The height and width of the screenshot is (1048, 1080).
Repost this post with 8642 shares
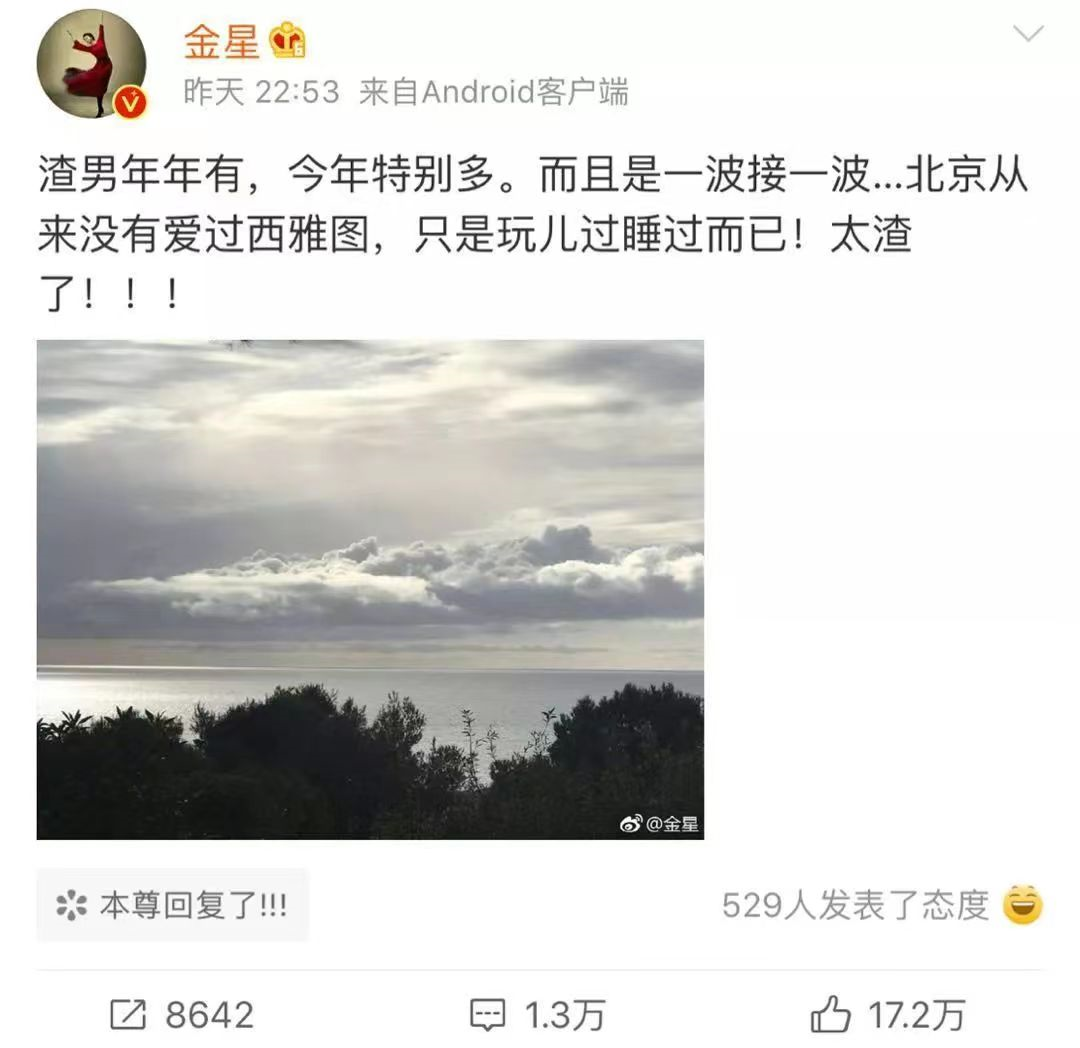(x=182, y=1015)
